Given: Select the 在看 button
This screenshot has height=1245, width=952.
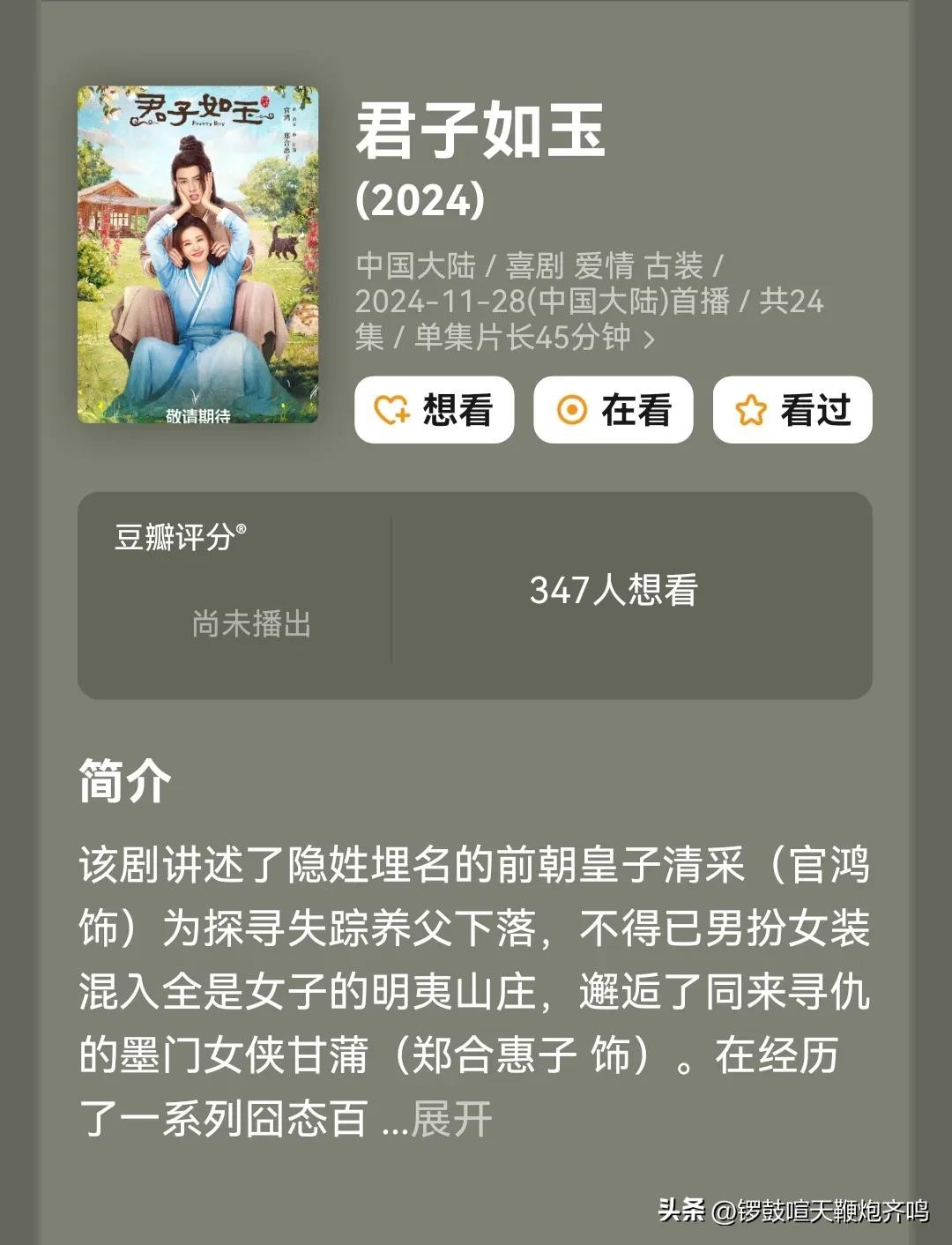Looking at the screenshot, I should pos(613,410).
